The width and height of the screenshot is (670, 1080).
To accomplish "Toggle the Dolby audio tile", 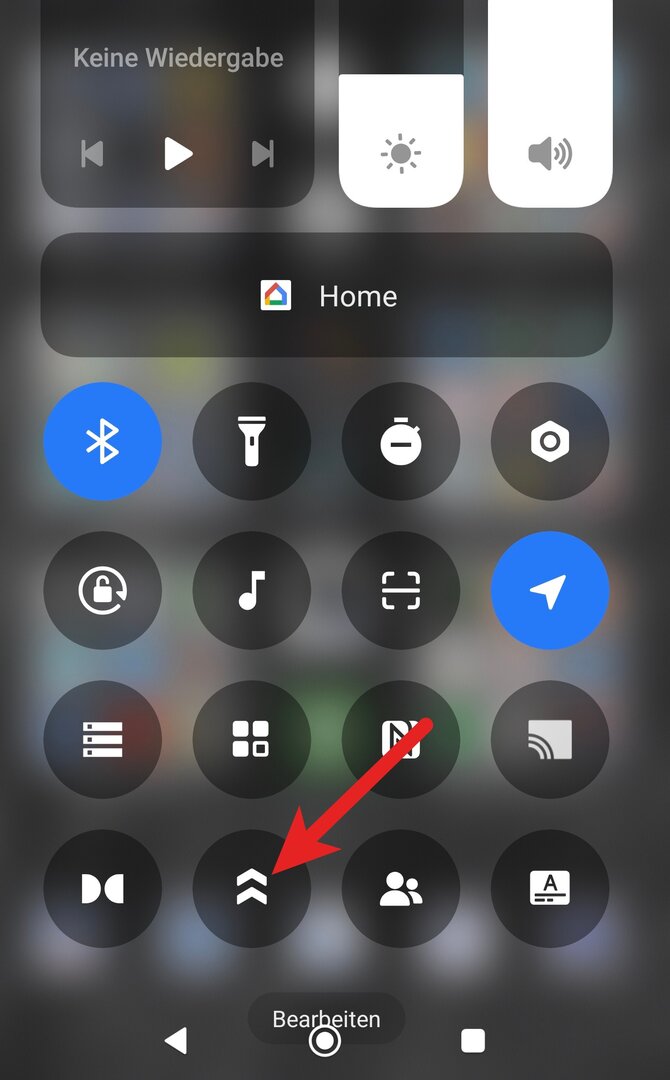I will (102, 889).
